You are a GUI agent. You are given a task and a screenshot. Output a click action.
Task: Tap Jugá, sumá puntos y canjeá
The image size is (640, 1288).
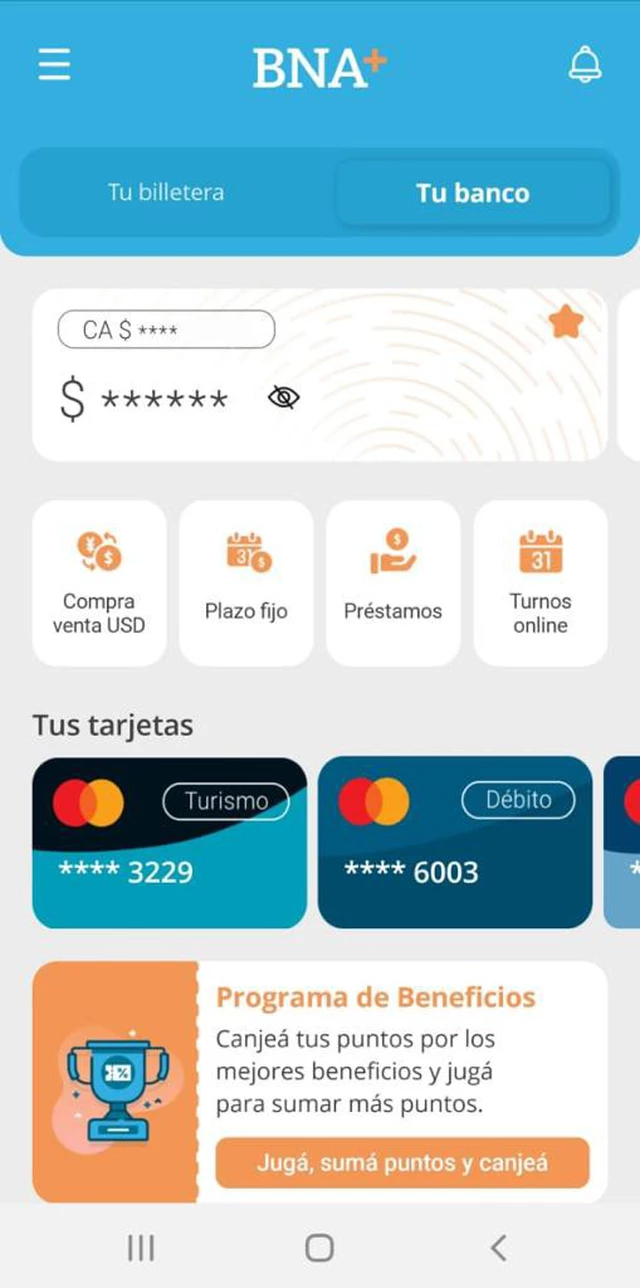[402, 1163]
